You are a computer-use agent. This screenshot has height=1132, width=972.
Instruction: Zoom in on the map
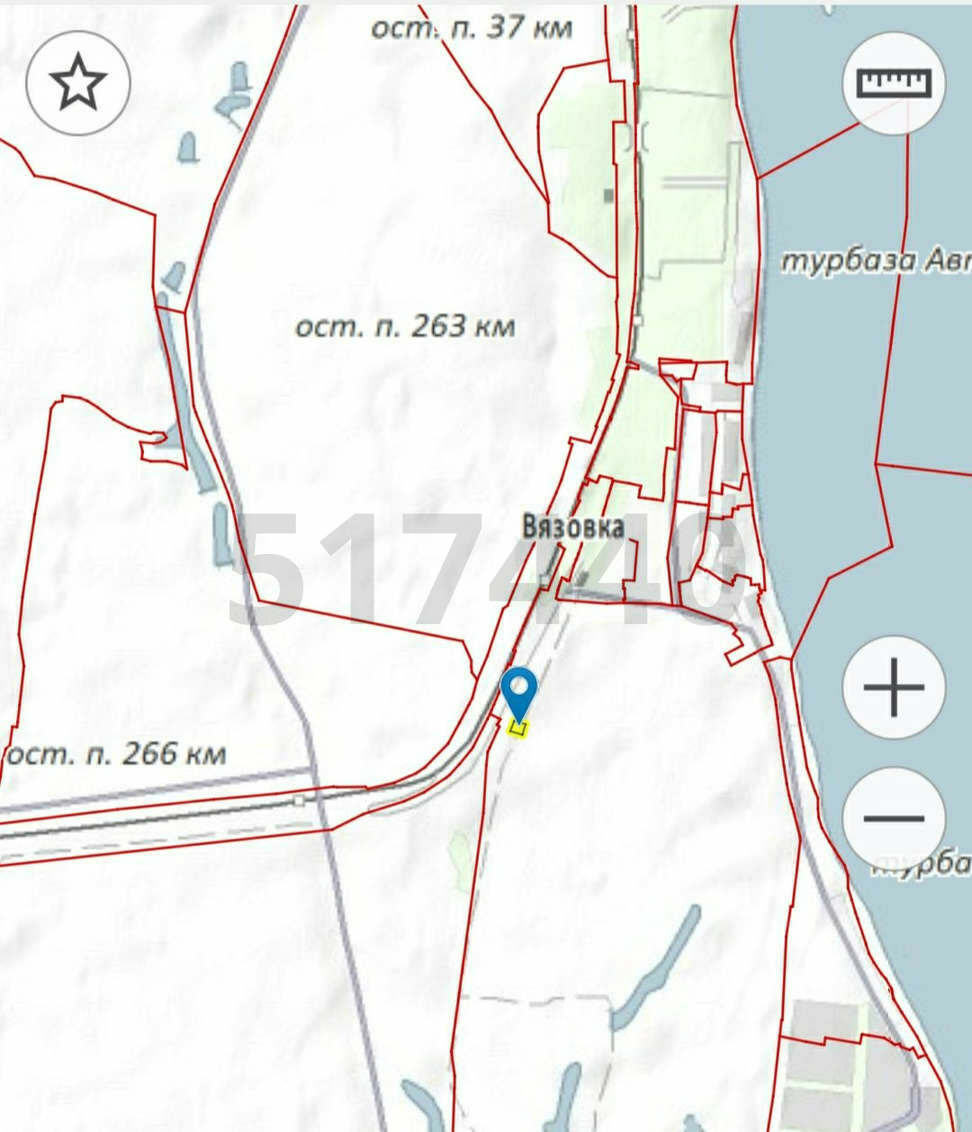coord(894,688)
